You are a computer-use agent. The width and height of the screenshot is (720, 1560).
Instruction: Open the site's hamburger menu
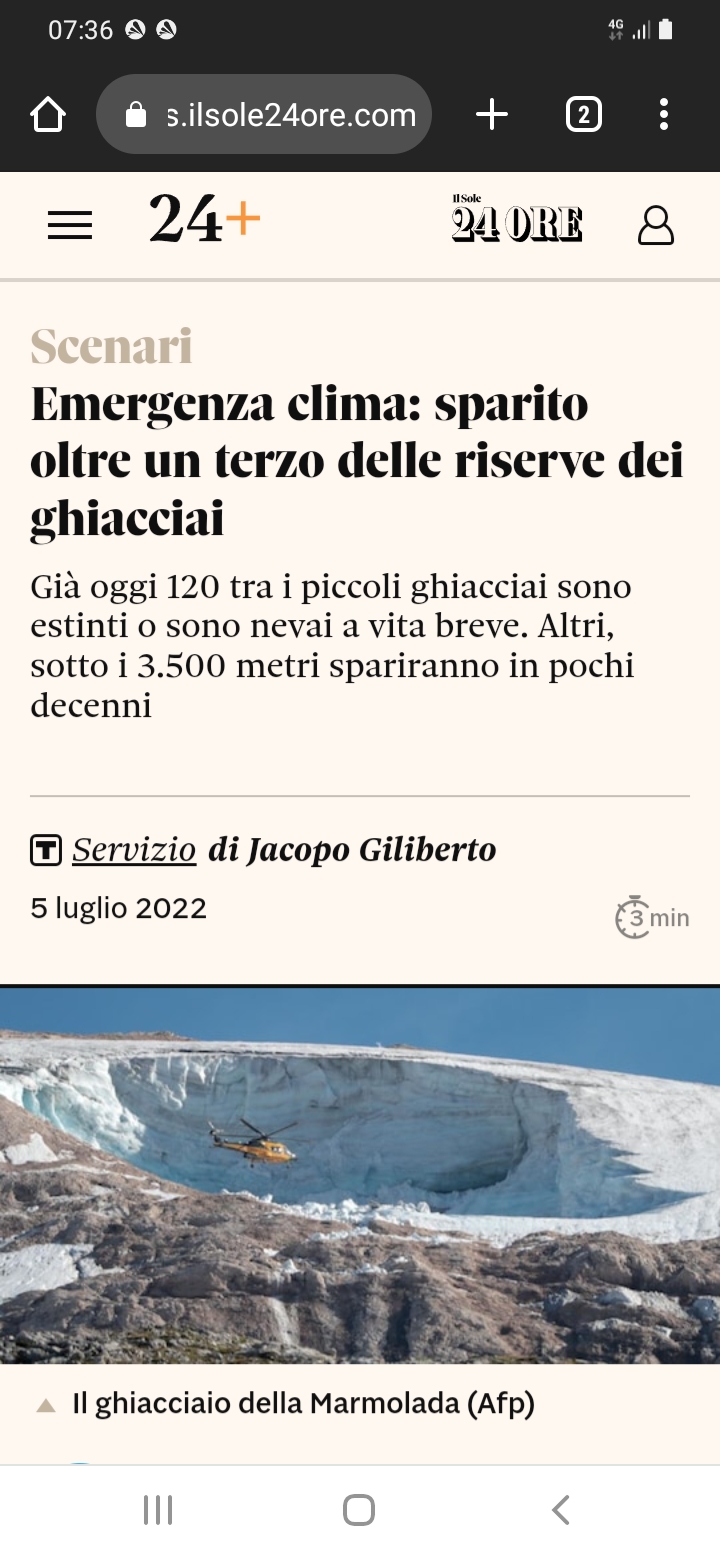pyautogui.click(x=70, y=225)
